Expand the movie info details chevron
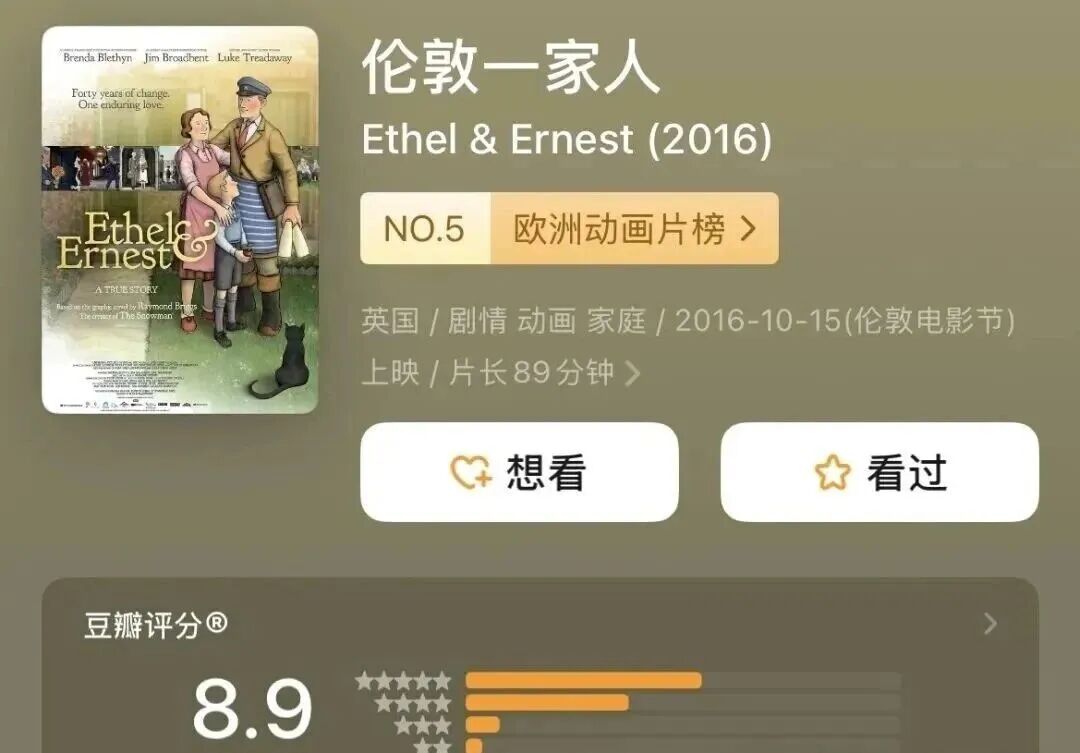1080x753 pixels. [x=632, y=374]
